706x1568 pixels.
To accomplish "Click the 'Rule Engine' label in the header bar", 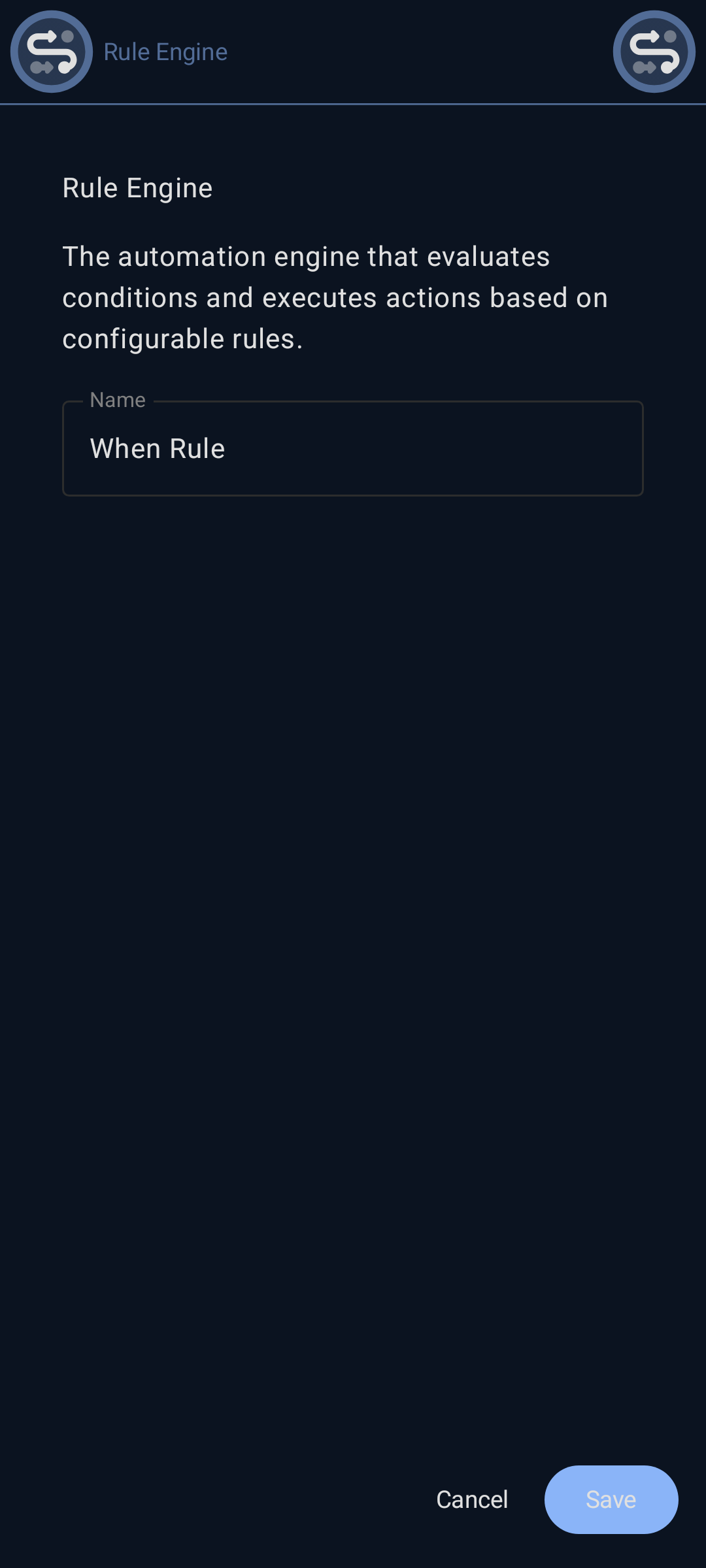I will coord(165,52).
